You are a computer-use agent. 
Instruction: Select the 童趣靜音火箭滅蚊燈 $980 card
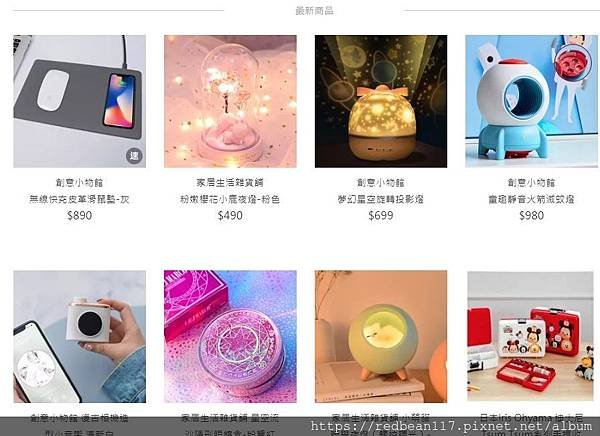tap(531, 101)
